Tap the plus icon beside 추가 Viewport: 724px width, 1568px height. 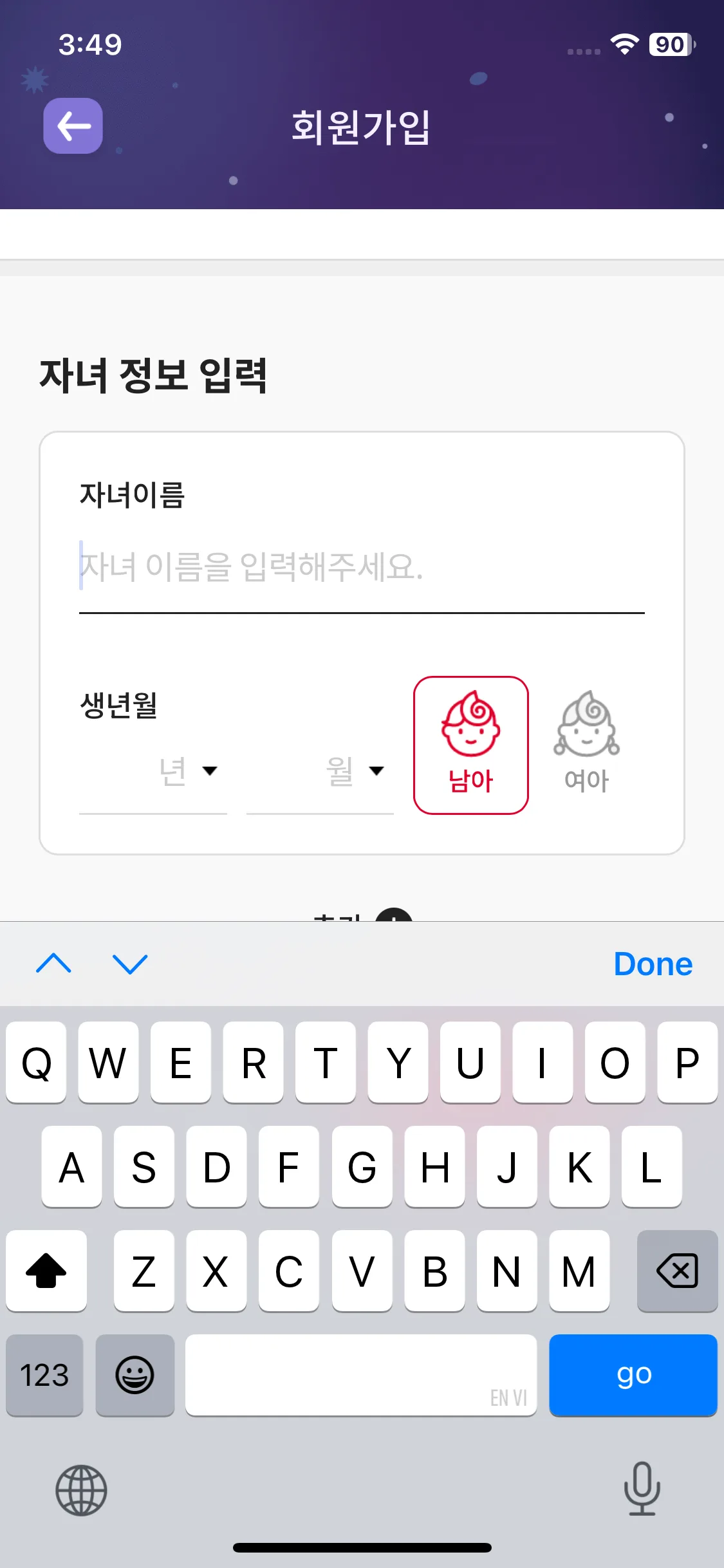pyautogui.click(x=394, y=923)
